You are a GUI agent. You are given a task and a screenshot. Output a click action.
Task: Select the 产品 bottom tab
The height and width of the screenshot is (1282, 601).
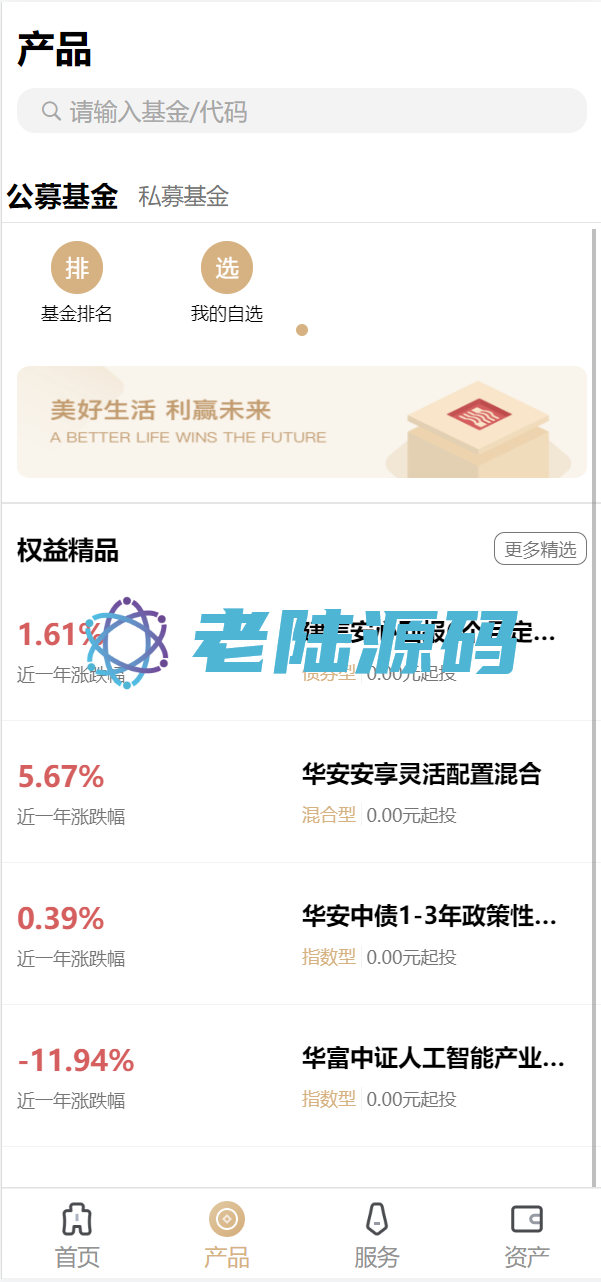point(227,1236)
